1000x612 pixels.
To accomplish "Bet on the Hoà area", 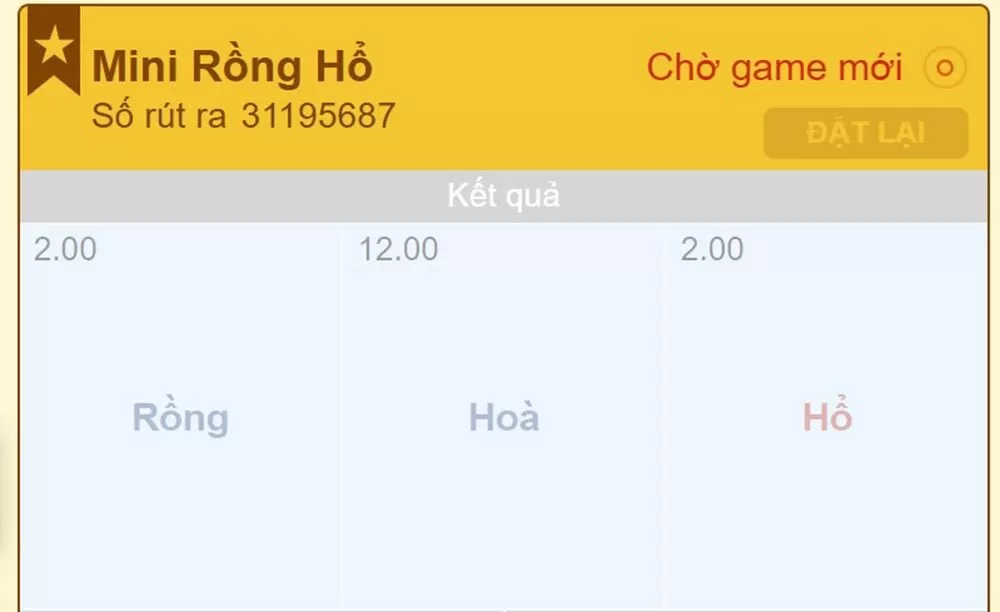I will 503,417.
